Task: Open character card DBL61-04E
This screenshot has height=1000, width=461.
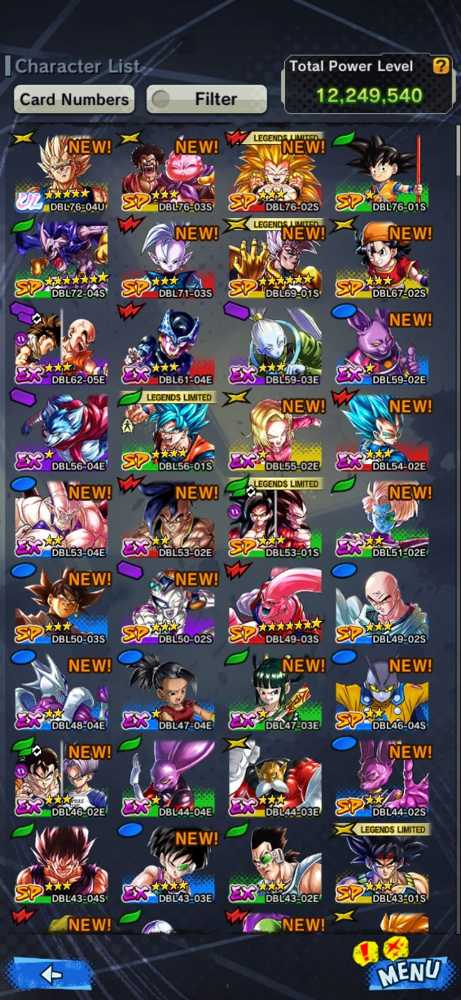Action: point(168,346)
